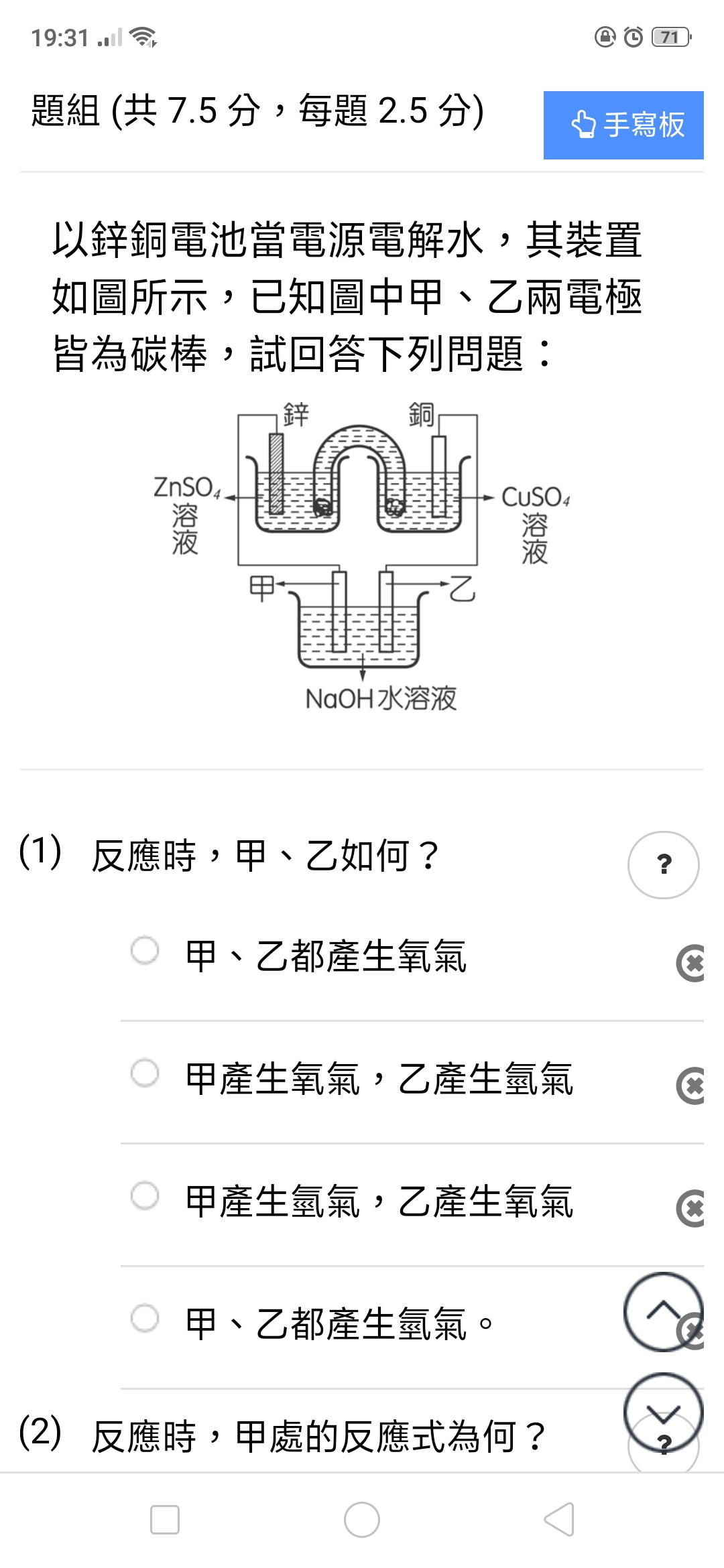724x1568 pixels.
Task: Open the help icon for question (1)
Action: click(x=663, y=864)
